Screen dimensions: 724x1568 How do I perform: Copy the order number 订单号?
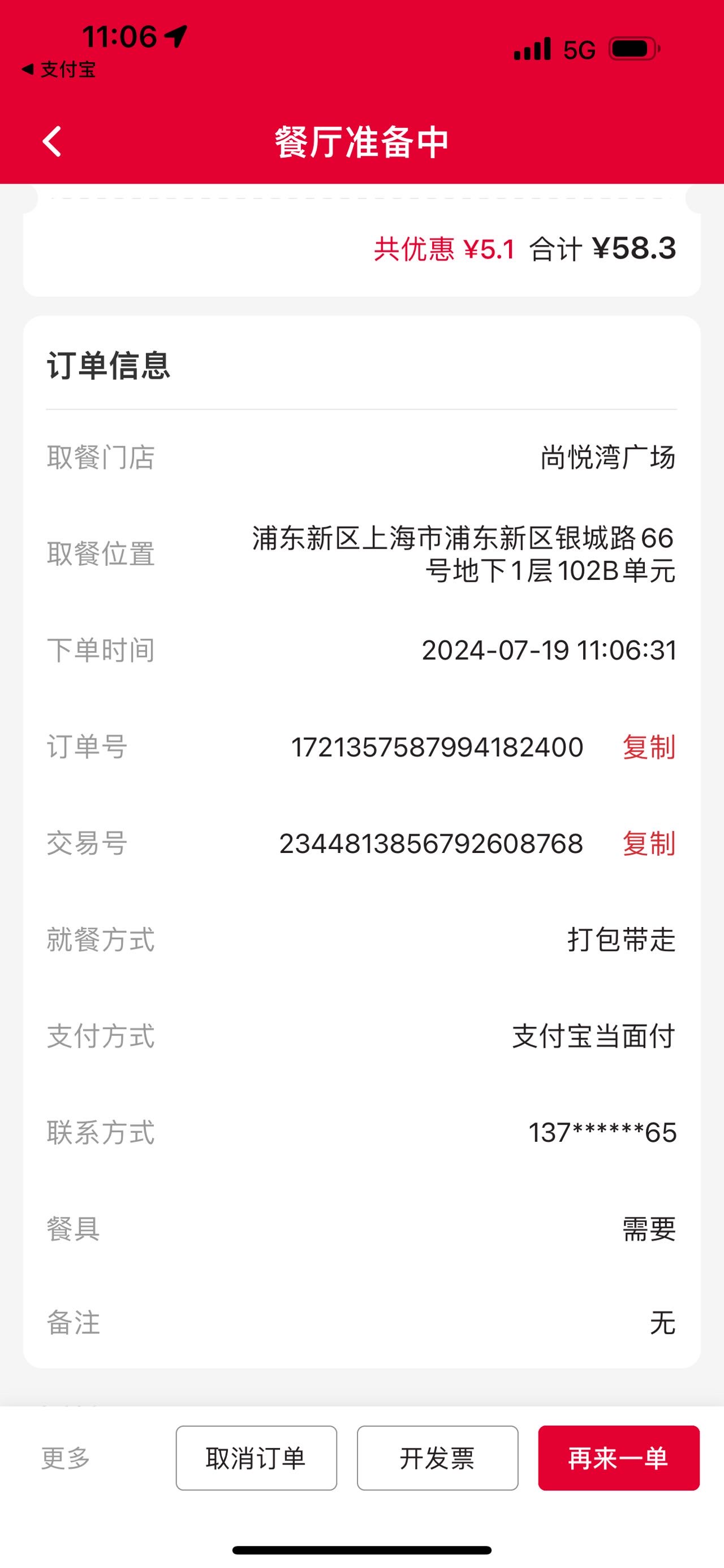(x=649, y=747)
